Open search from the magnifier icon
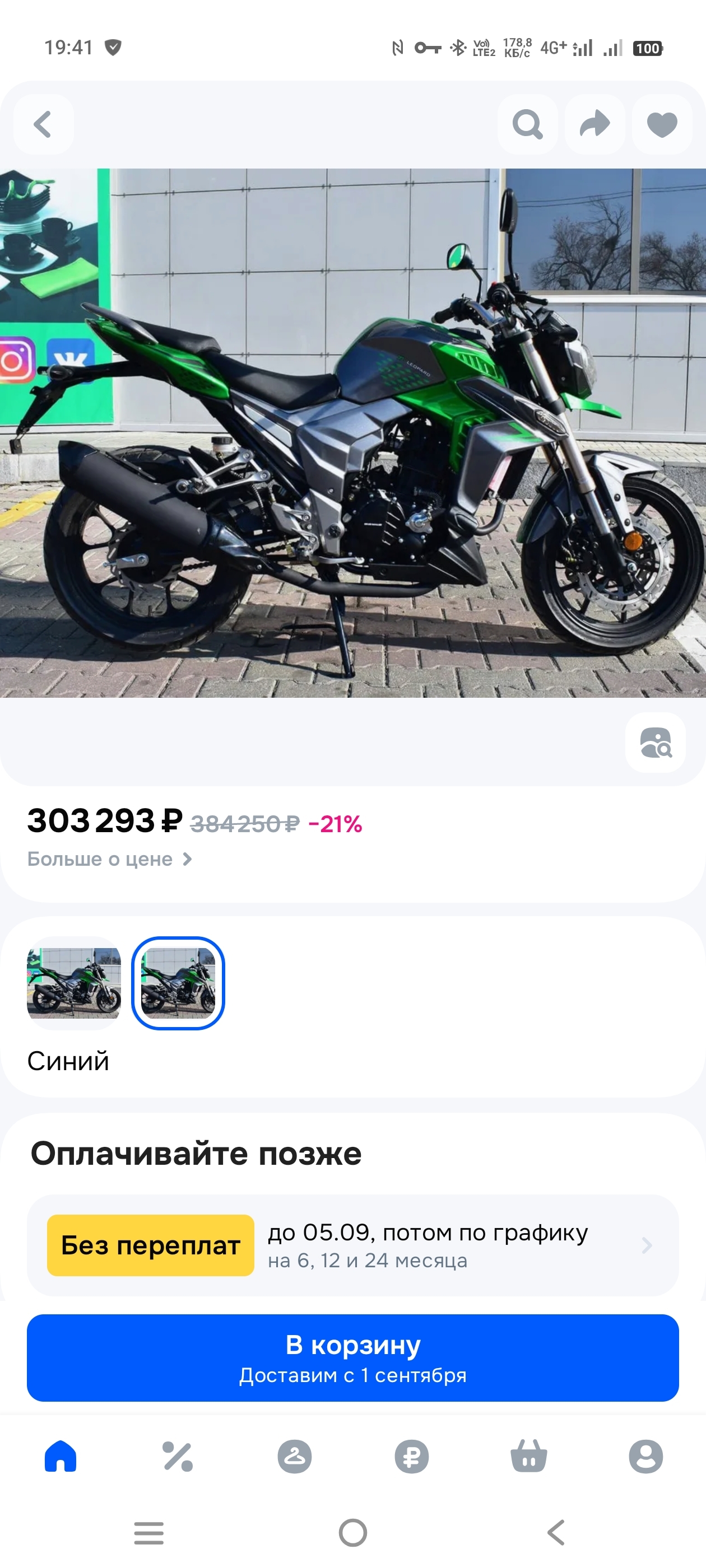Screen dimensions: 706x1568 pos(527,124)
